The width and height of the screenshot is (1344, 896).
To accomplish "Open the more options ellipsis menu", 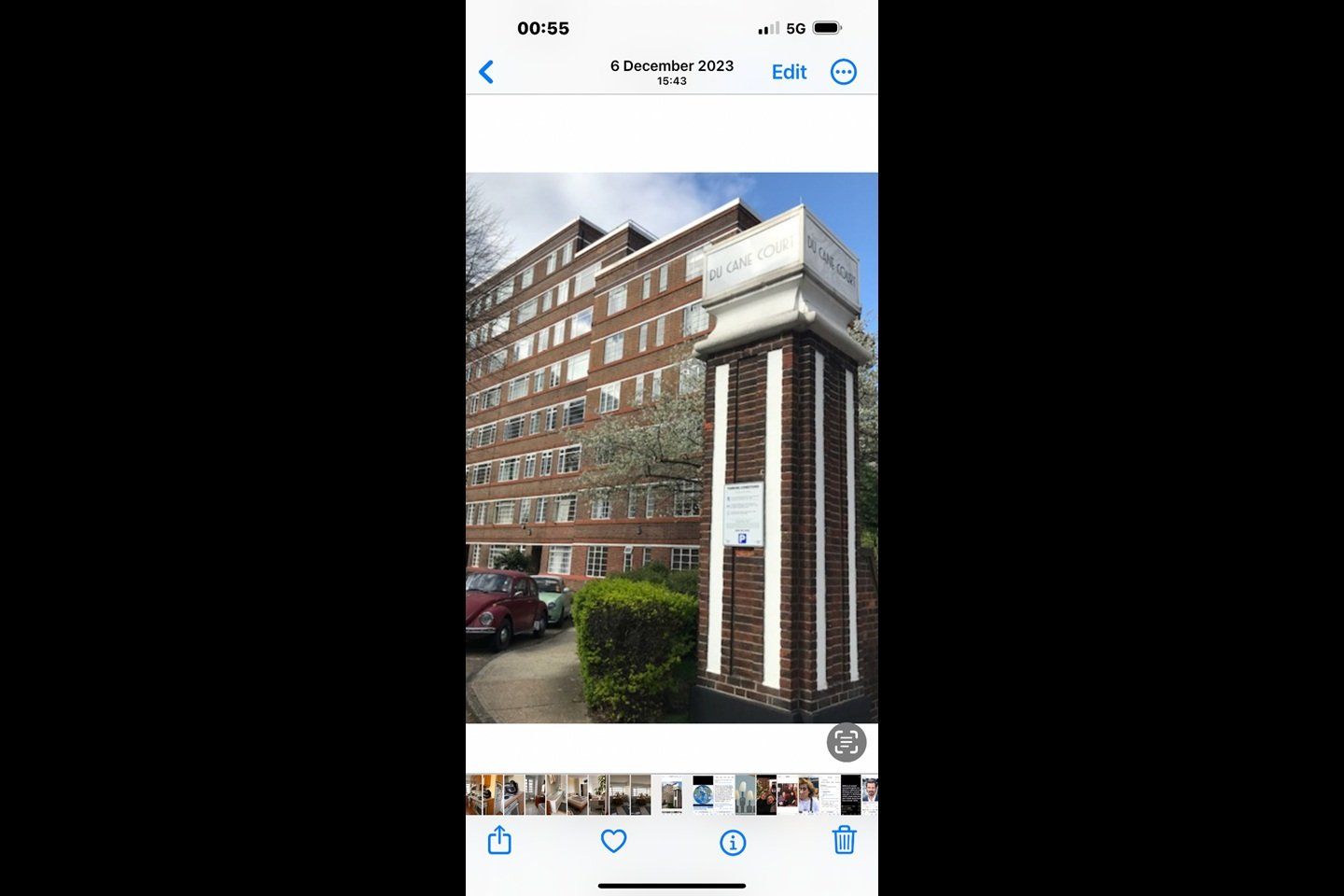I will coord(843,72).
